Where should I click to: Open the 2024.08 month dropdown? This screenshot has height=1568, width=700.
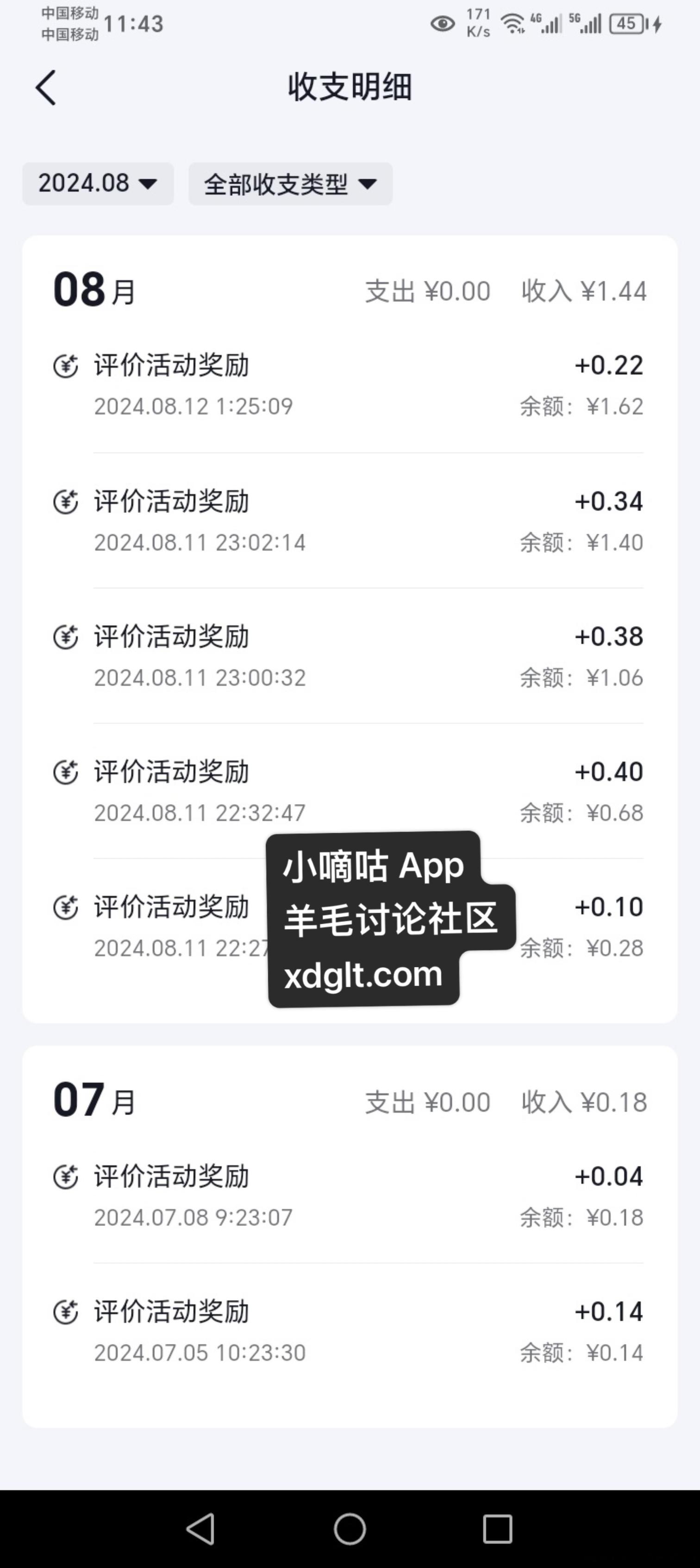tap(98, 183)
